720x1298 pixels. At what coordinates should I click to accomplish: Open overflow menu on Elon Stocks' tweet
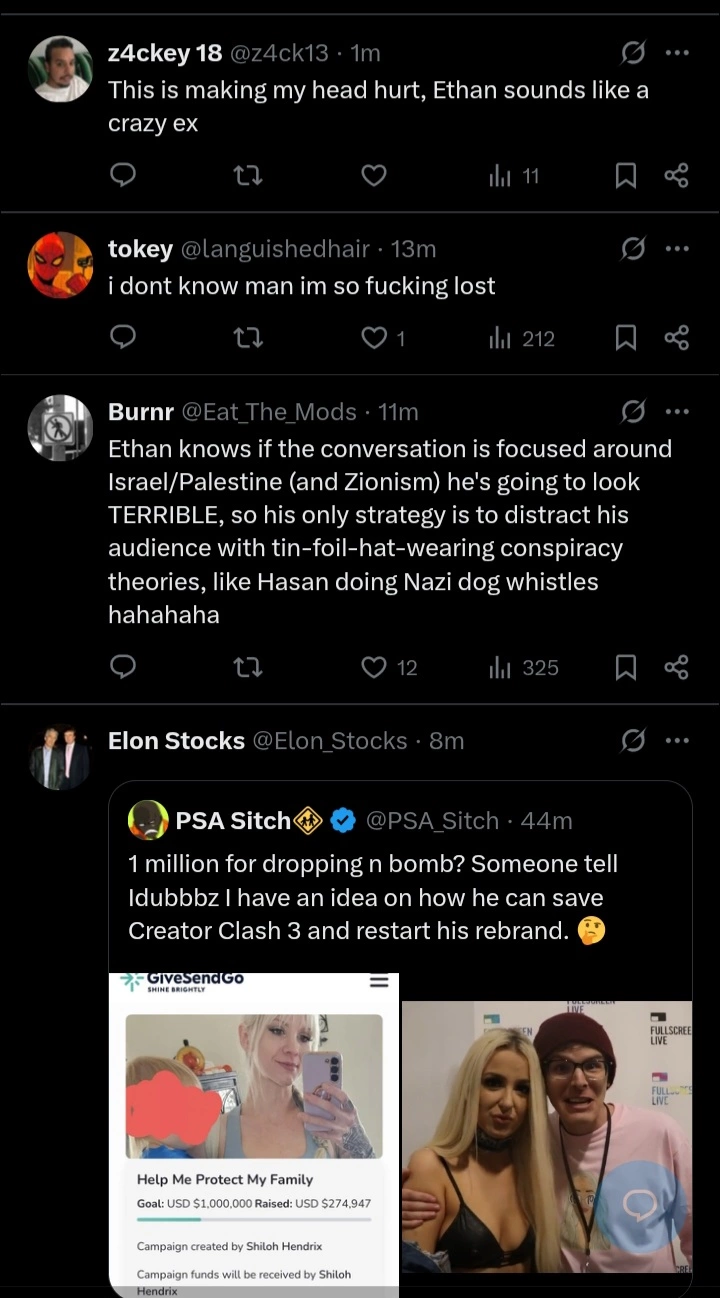[677, 741]
